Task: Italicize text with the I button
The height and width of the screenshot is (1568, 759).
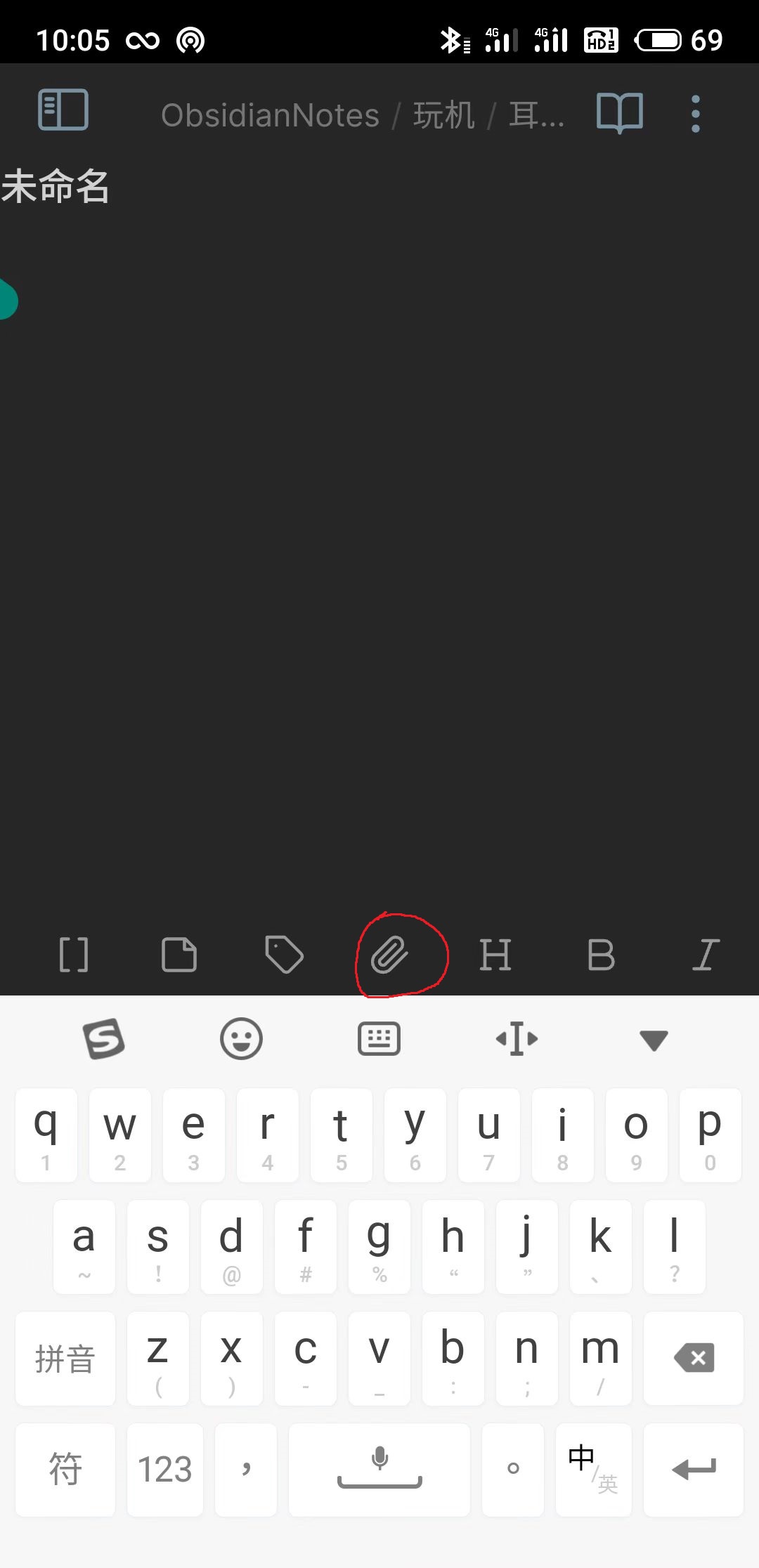Action: (x=706, y=955)
